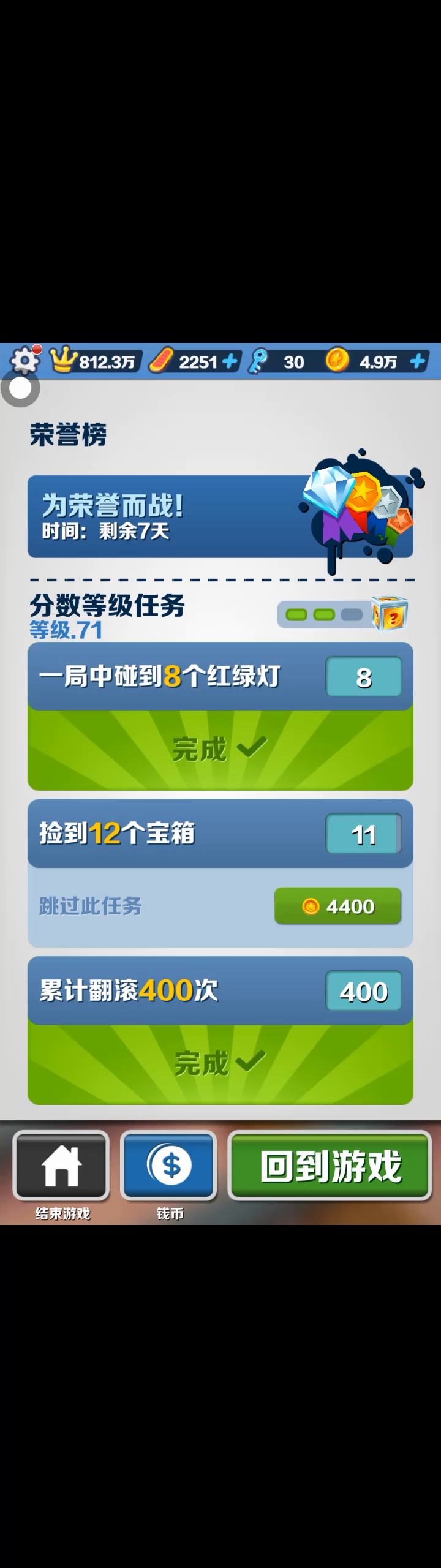
Task: Tap the plus next to 2251 hoverboards
Action: (230, 361)
